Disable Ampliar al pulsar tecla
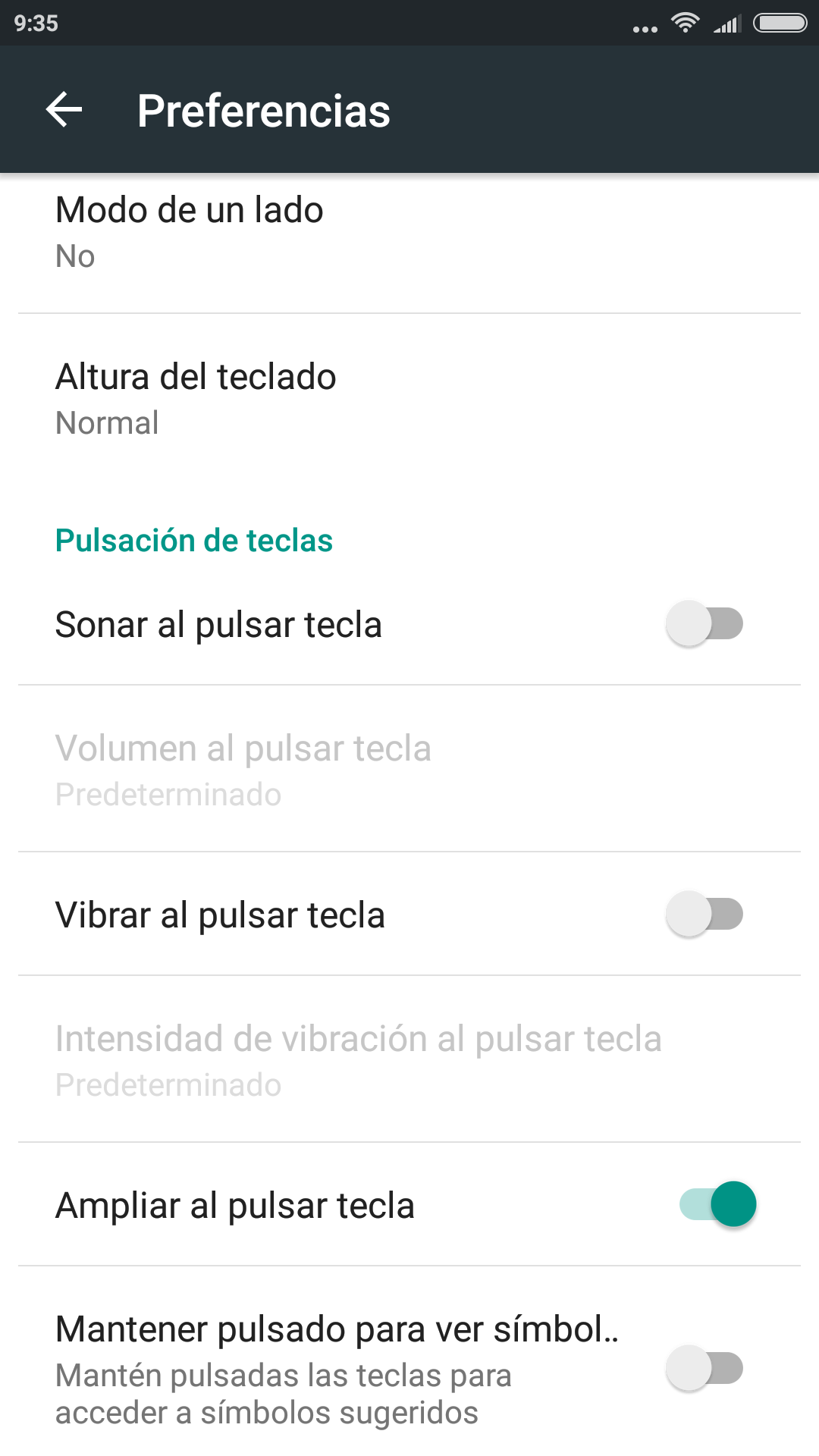 click(x=718, y=1204)
